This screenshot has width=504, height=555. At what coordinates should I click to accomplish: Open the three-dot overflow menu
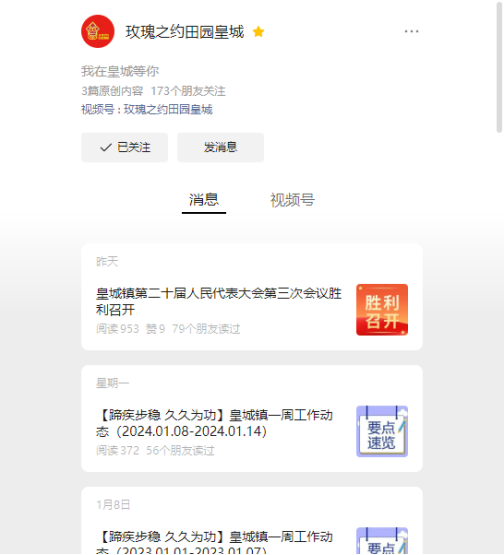(411, 32)
